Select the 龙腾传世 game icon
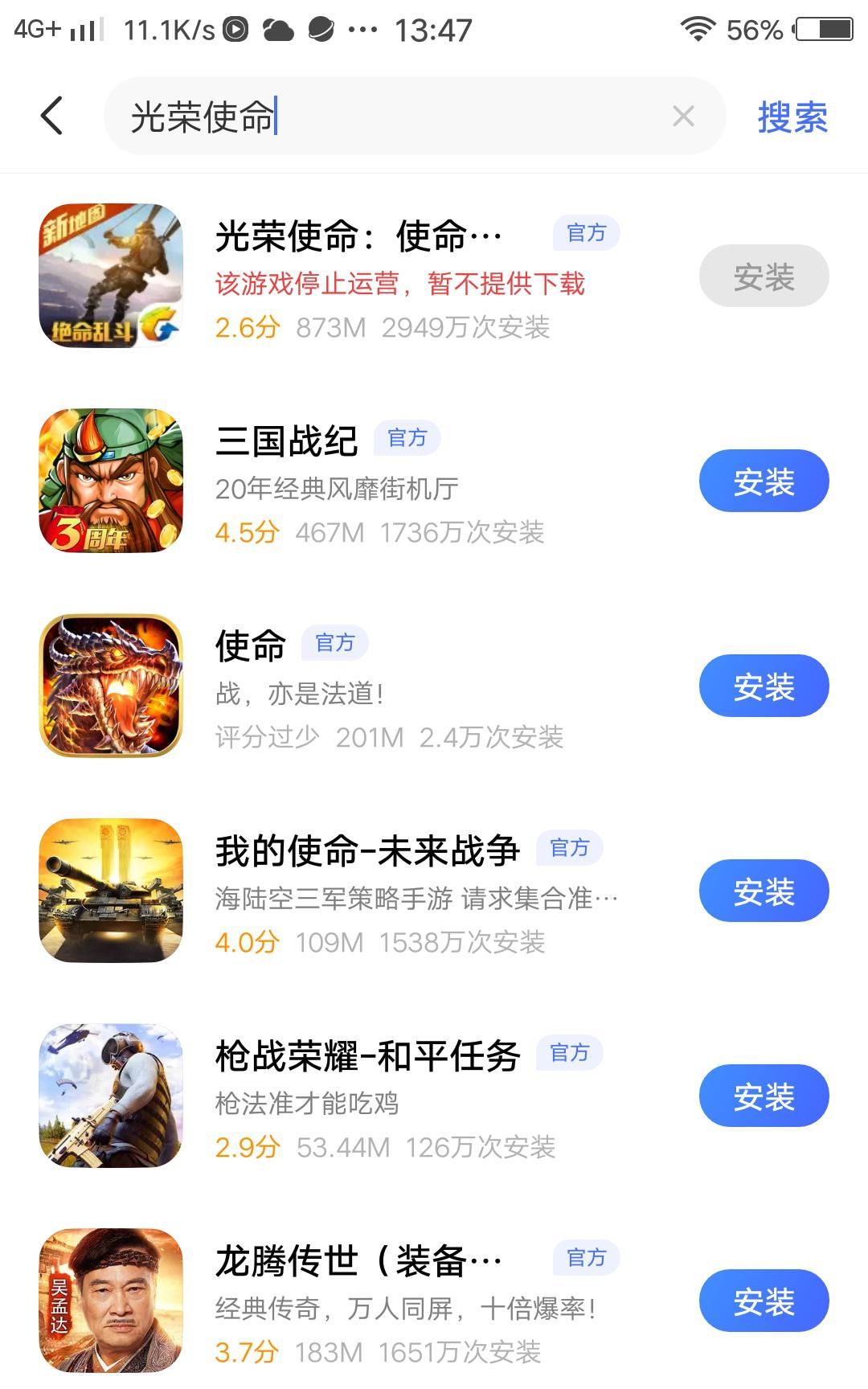The image size is (868, 1389). click(x=110, y=1301)
